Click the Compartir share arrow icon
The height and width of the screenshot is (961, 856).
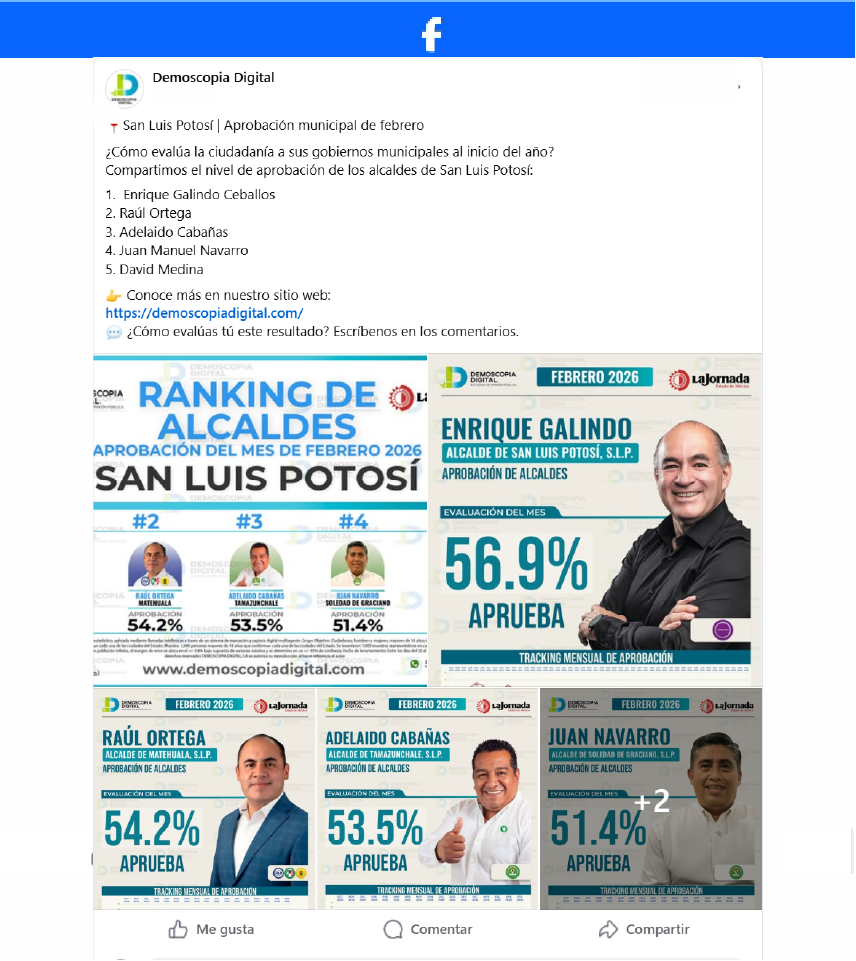(x=608, y=929)
